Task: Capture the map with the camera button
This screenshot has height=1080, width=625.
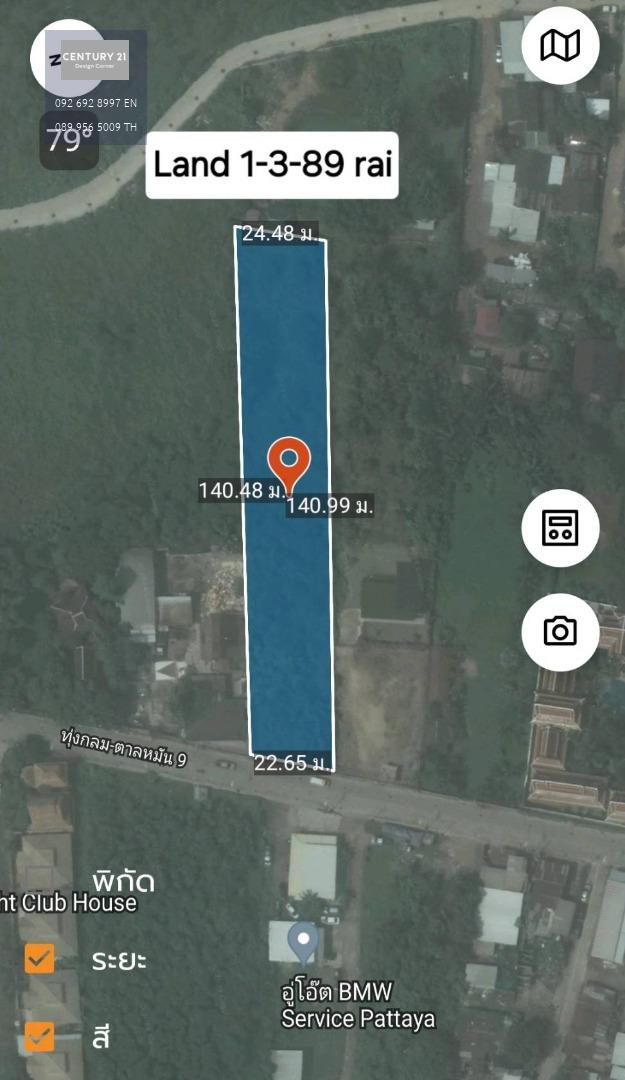Action: (560, 632)
